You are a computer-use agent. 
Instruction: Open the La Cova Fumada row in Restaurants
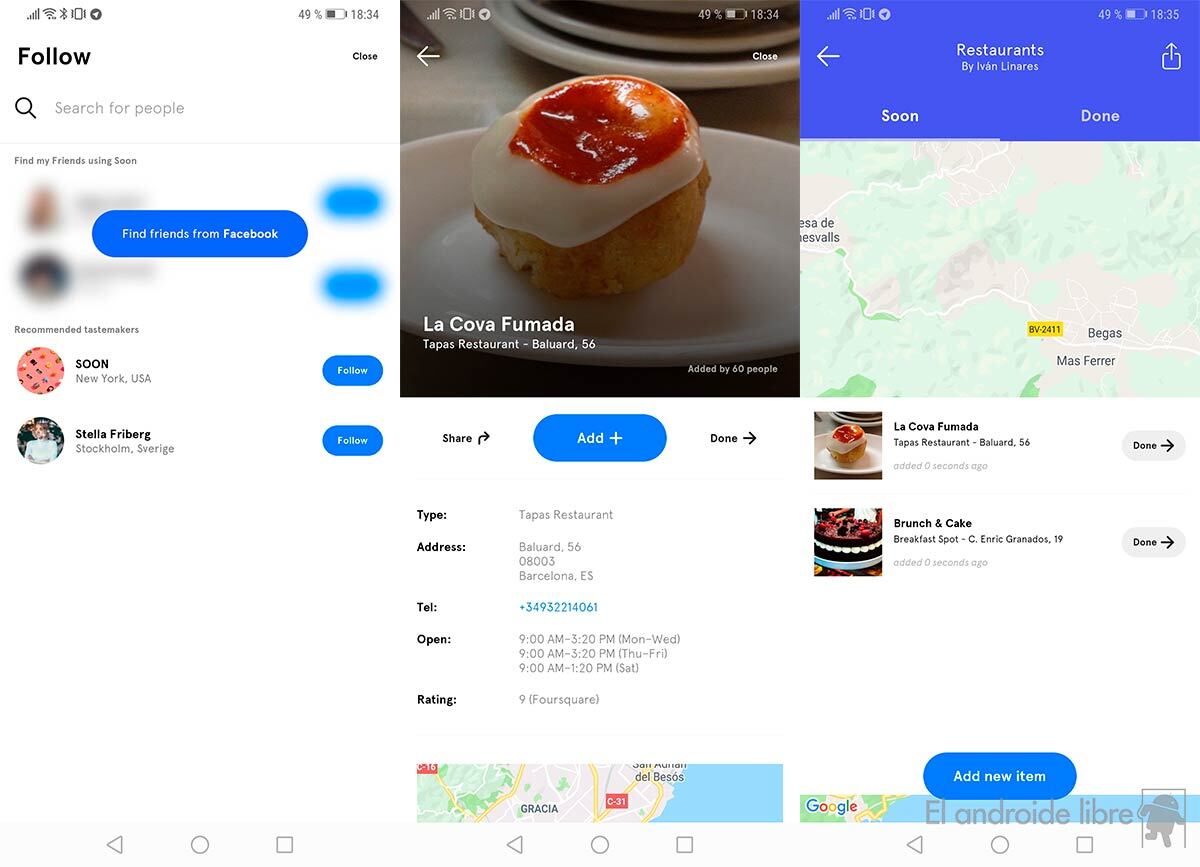pos(960,445)
